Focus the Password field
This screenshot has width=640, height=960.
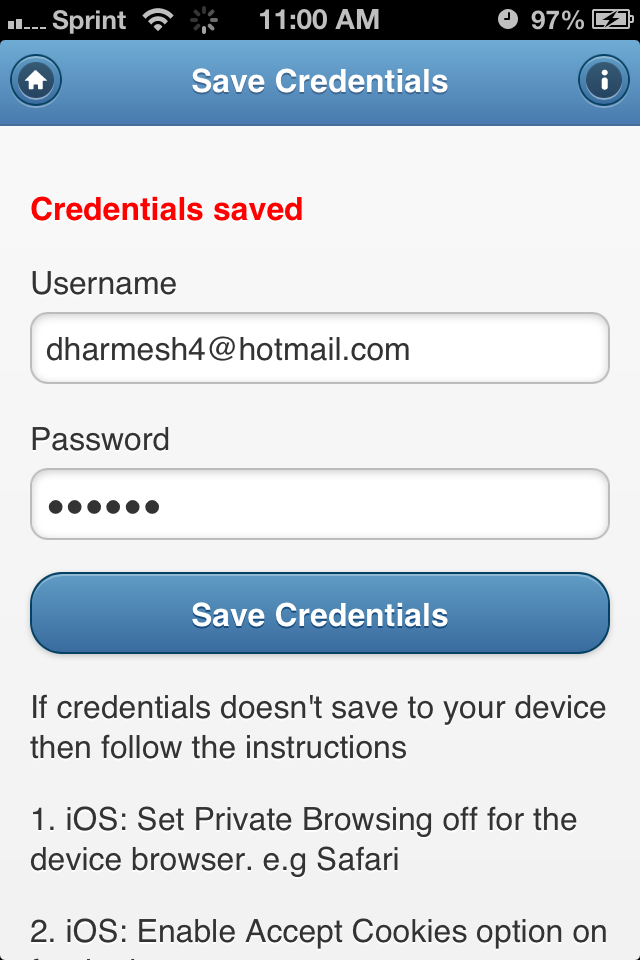point(320,505)
